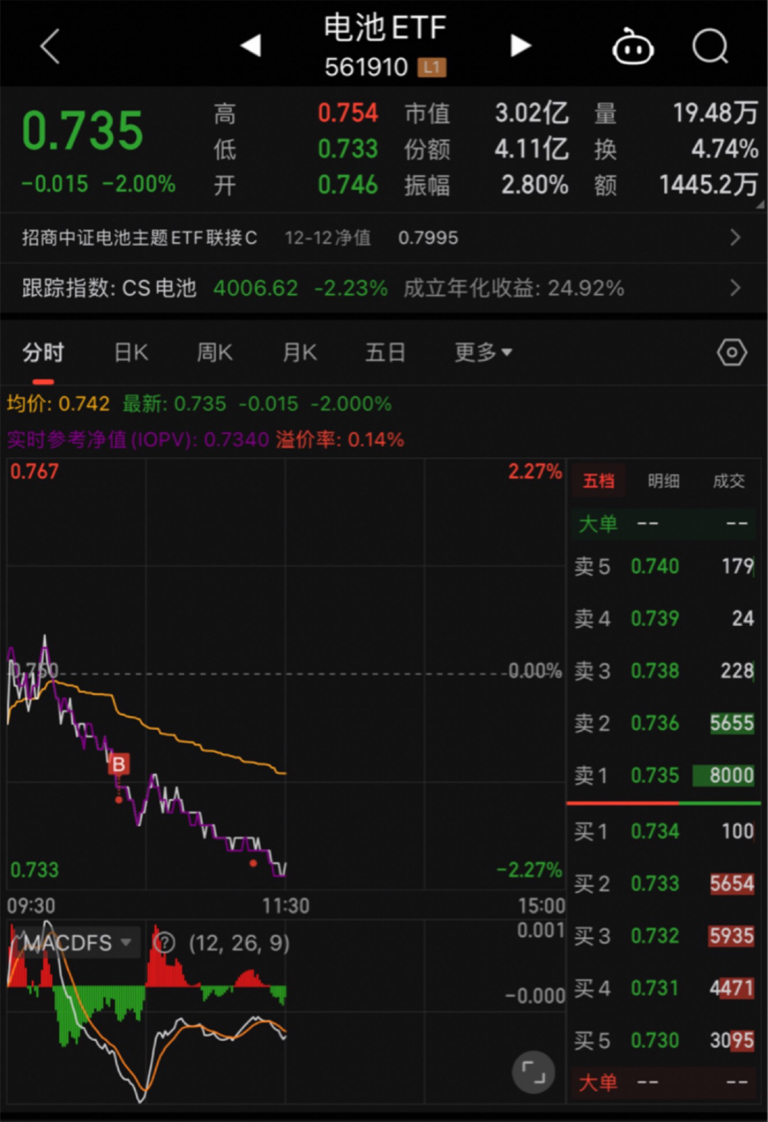Switch to the 日K chart tab
The height and width of the screenshot is (1122, 768).
pos(131,352)
